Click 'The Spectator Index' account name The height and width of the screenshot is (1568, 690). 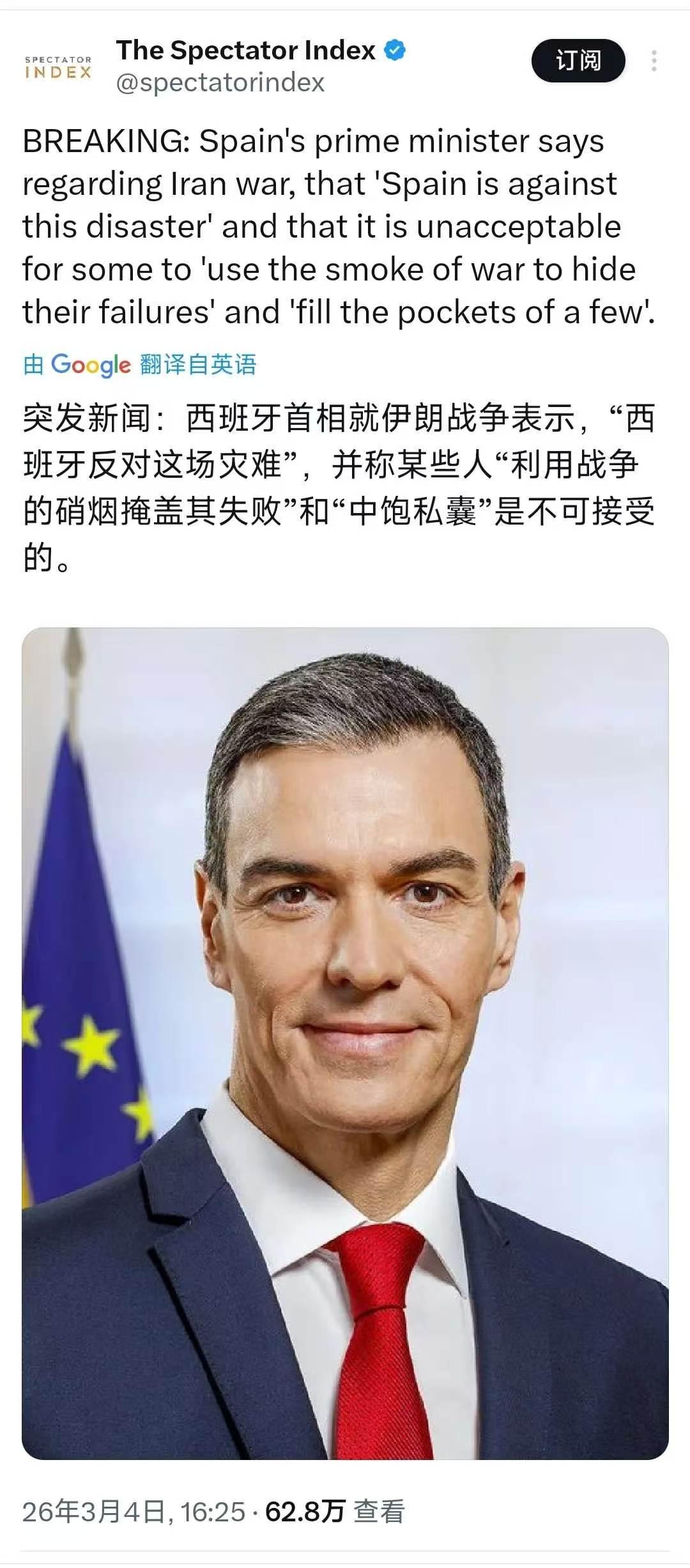246,51
